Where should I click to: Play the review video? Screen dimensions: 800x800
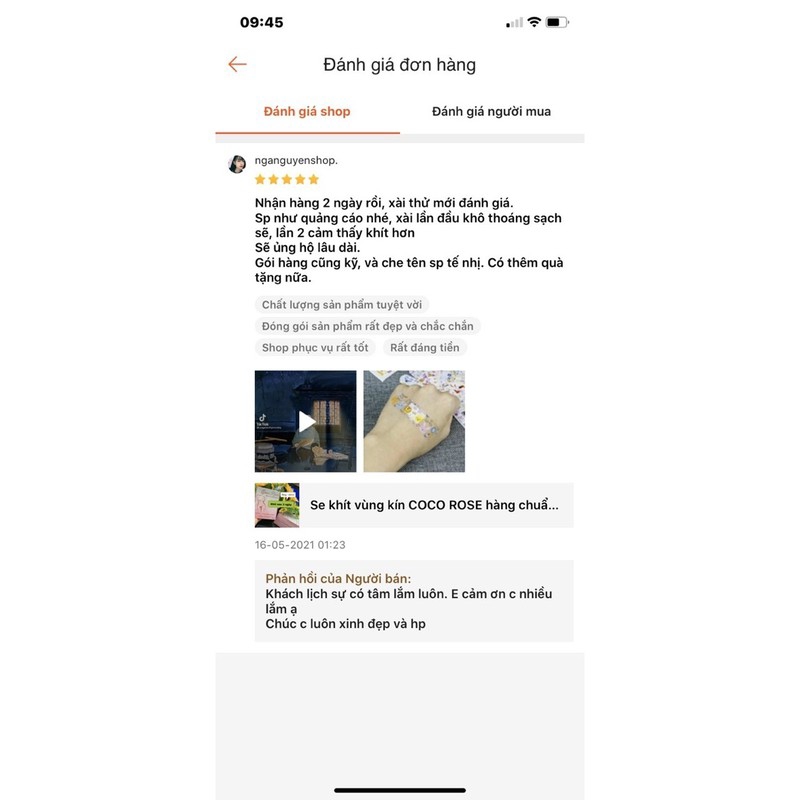306,422
